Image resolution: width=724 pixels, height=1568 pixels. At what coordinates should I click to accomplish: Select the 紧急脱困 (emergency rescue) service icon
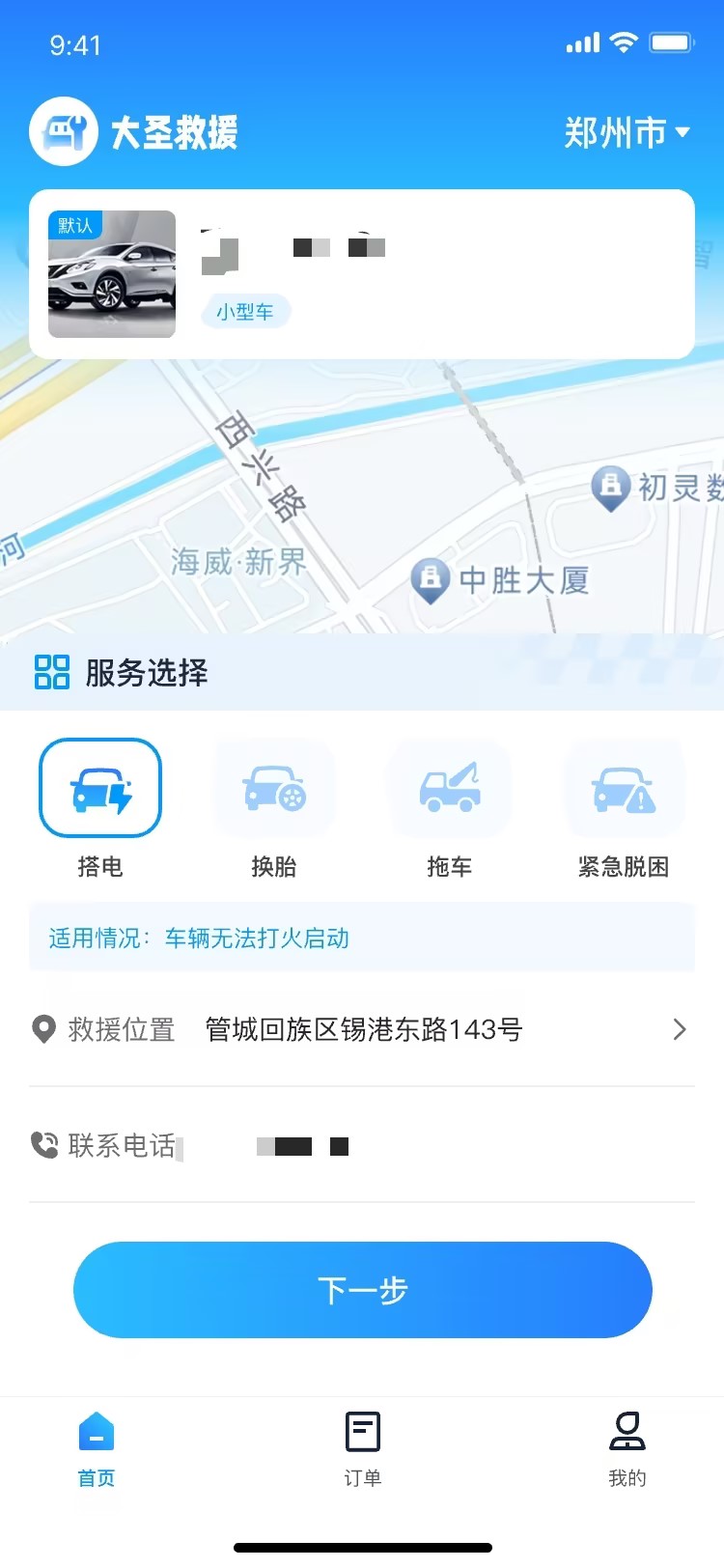tap(624, 787)
